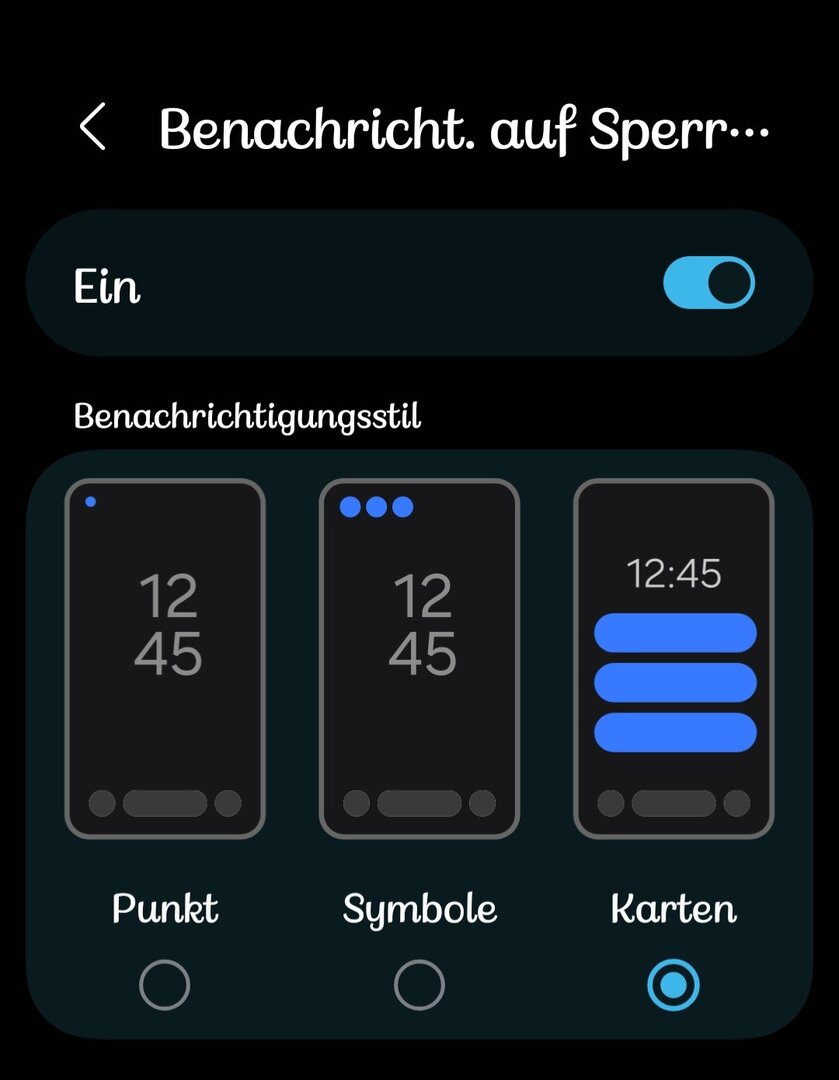Tap the Punkt style preview image
The height and width of the screenshot is (1080, 839).
(x=165, y=658)
